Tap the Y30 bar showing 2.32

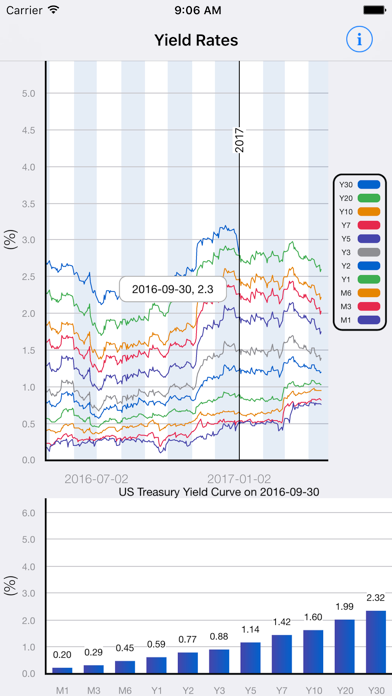tap(376, 642)
